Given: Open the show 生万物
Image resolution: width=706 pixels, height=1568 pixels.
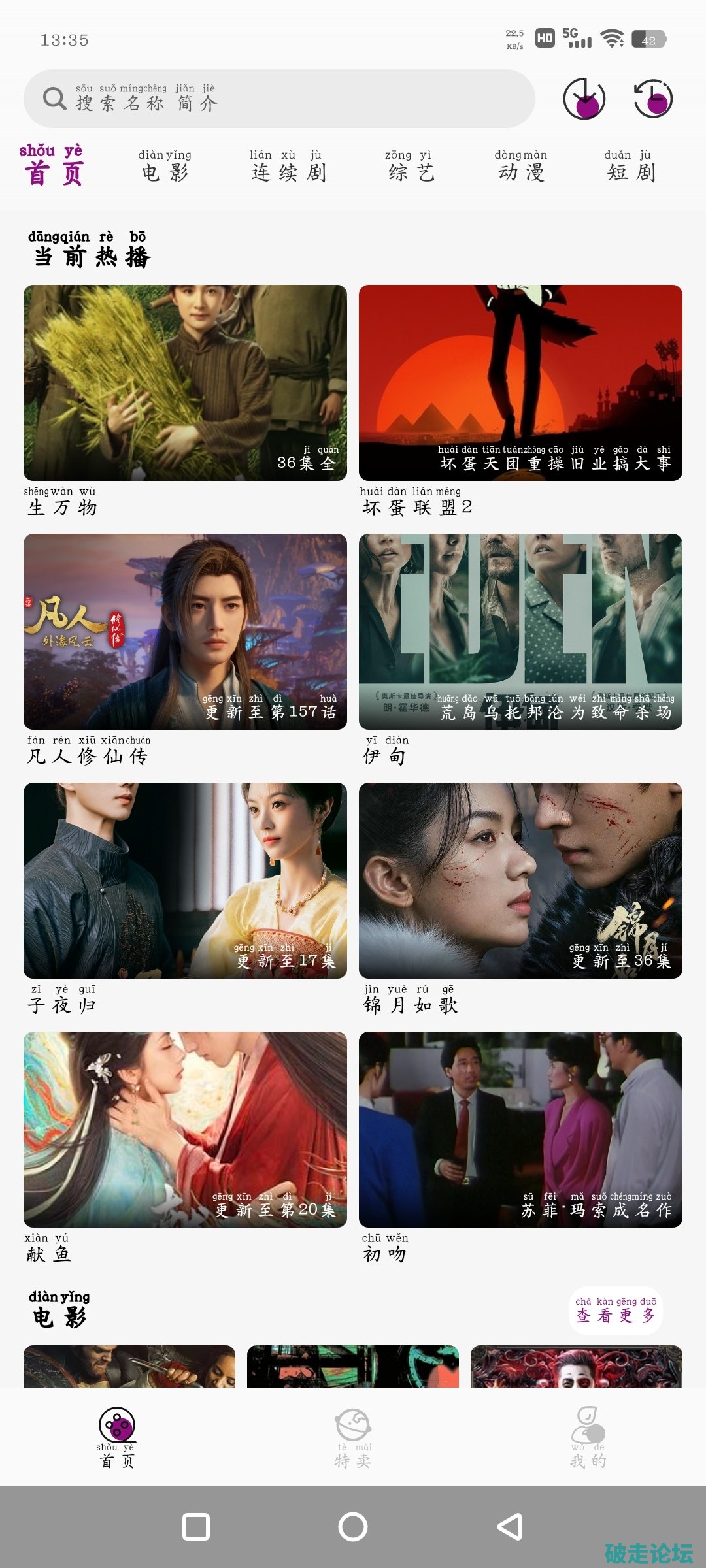Looking at the screenshot, I should click(185, 383).
